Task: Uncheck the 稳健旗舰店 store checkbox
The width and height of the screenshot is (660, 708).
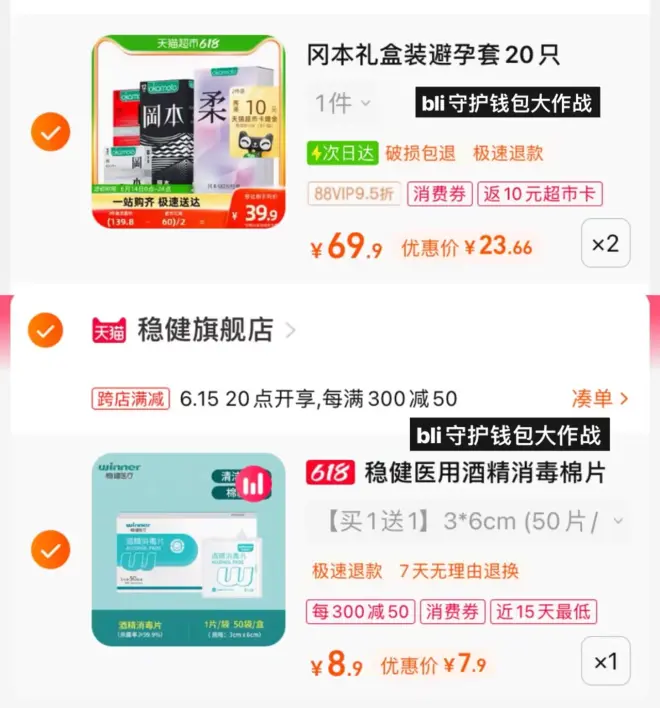Action: pos(45,330)
